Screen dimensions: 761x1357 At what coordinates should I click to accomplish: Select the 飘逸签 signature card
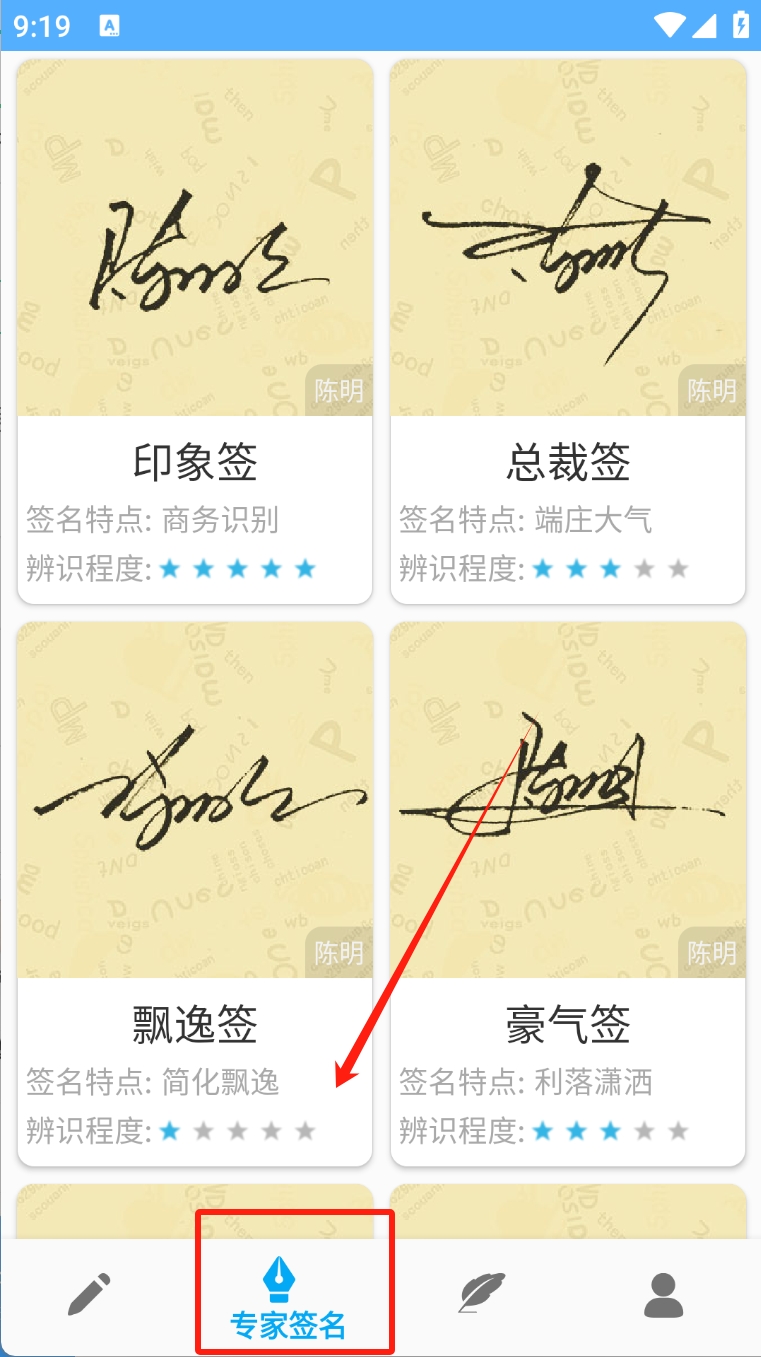195,893
